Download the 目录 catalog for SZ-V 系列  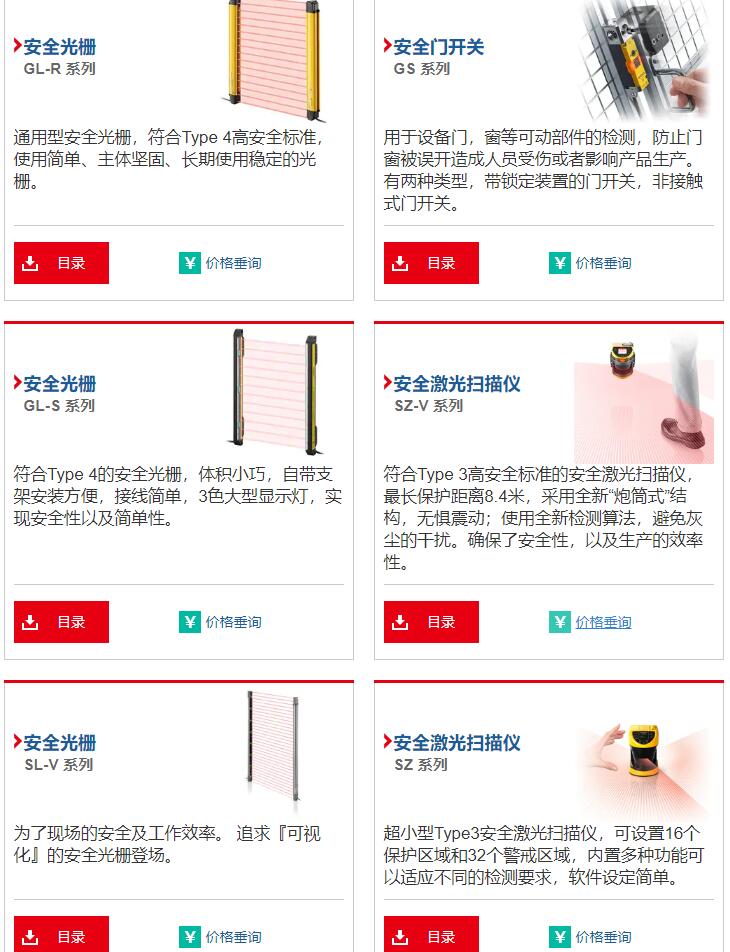pyautogui.click(x=431, y=622)
